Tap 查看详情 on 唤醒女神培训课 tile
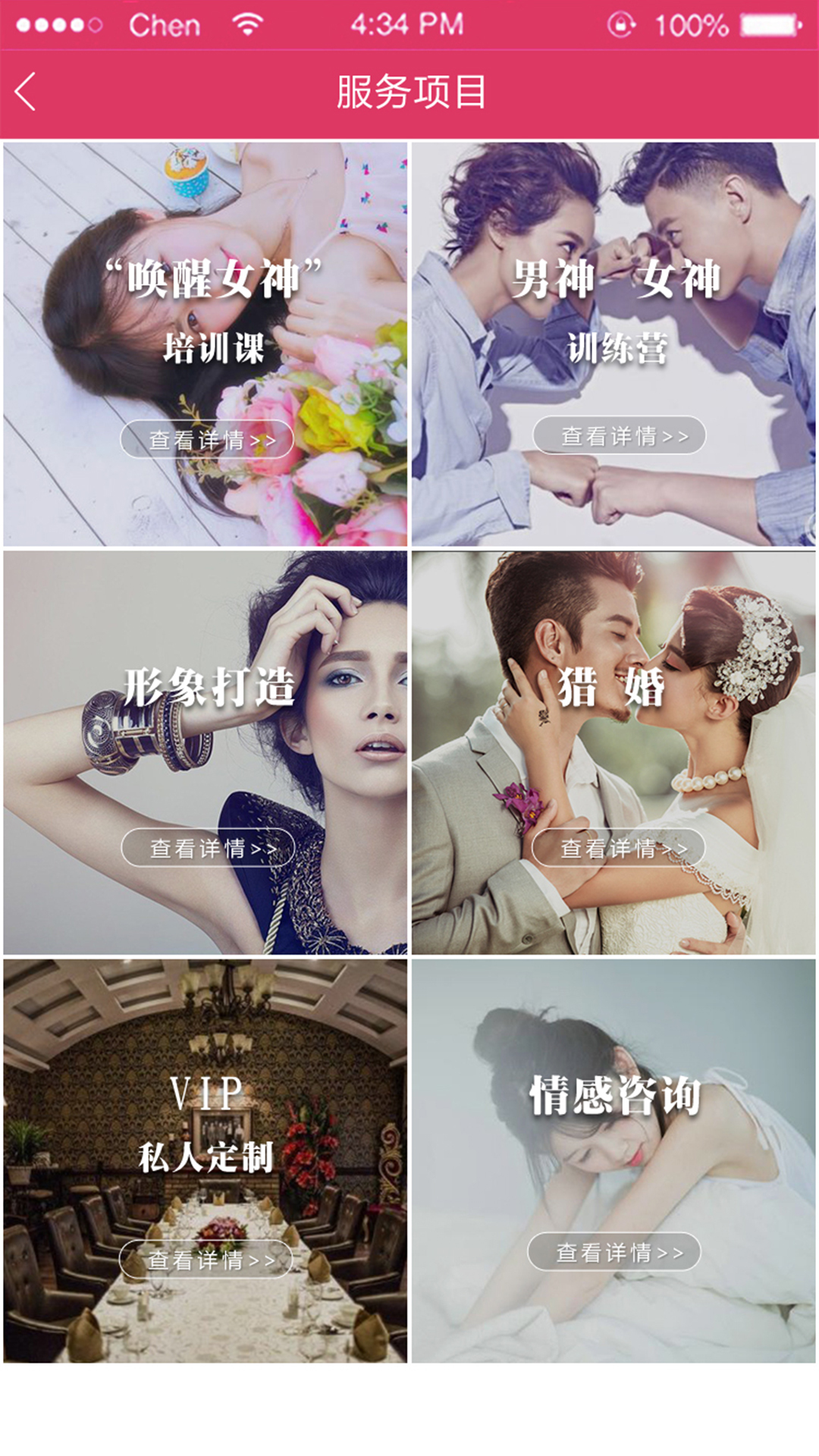The image size is (819, 1456). pos(207,439)
